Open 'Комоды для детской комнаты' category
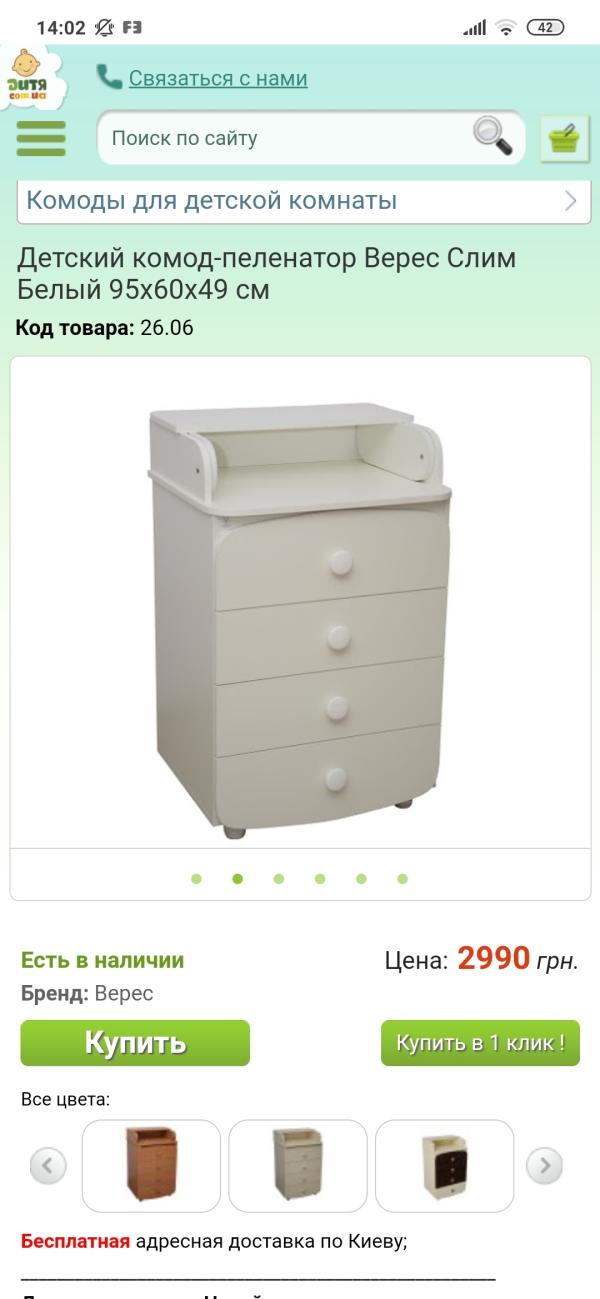This screenshot has width=600, height=1299. point(300,200)
